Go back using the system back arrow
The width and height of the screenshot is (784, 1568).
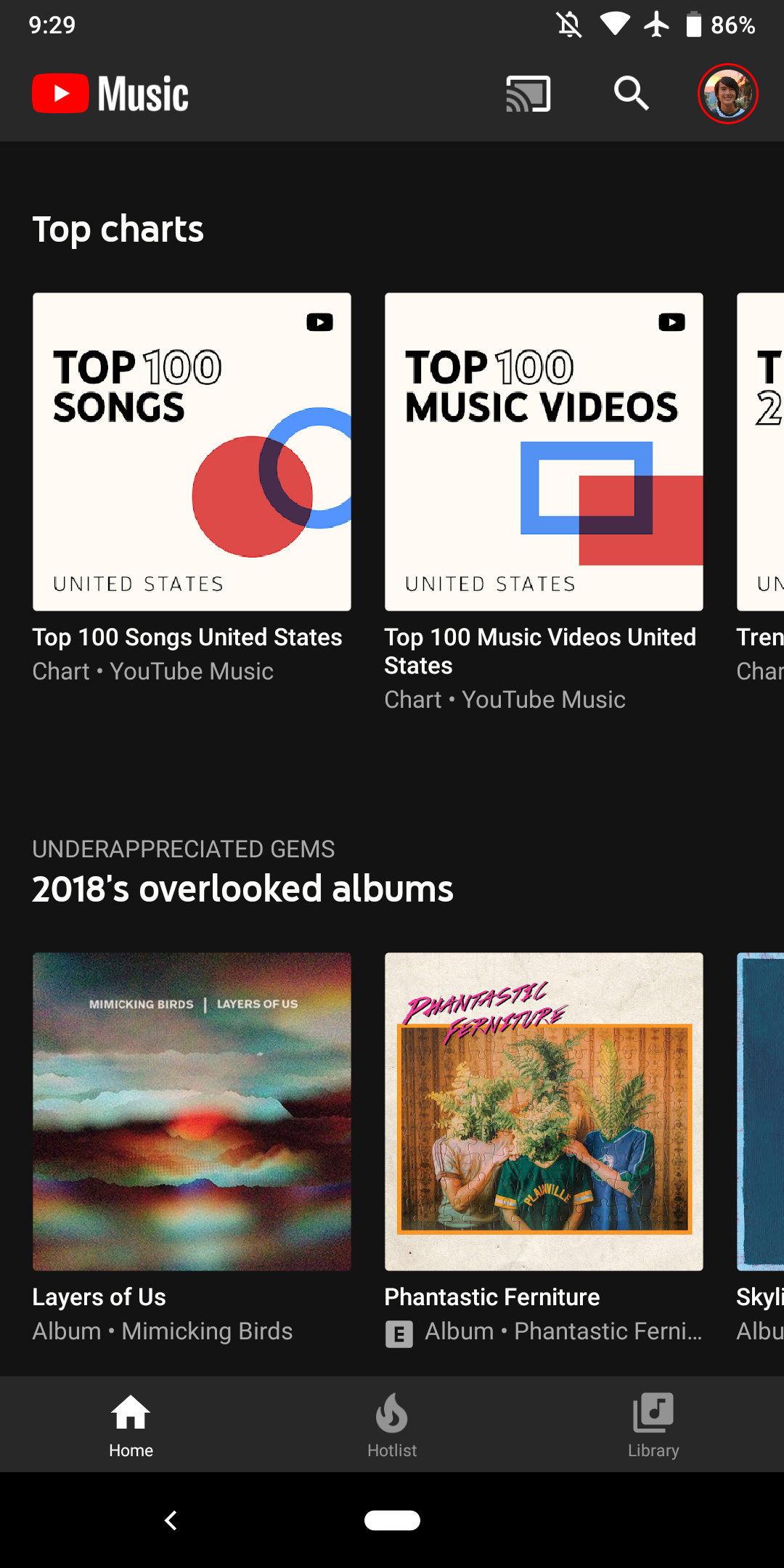[x=171, y=1520]
